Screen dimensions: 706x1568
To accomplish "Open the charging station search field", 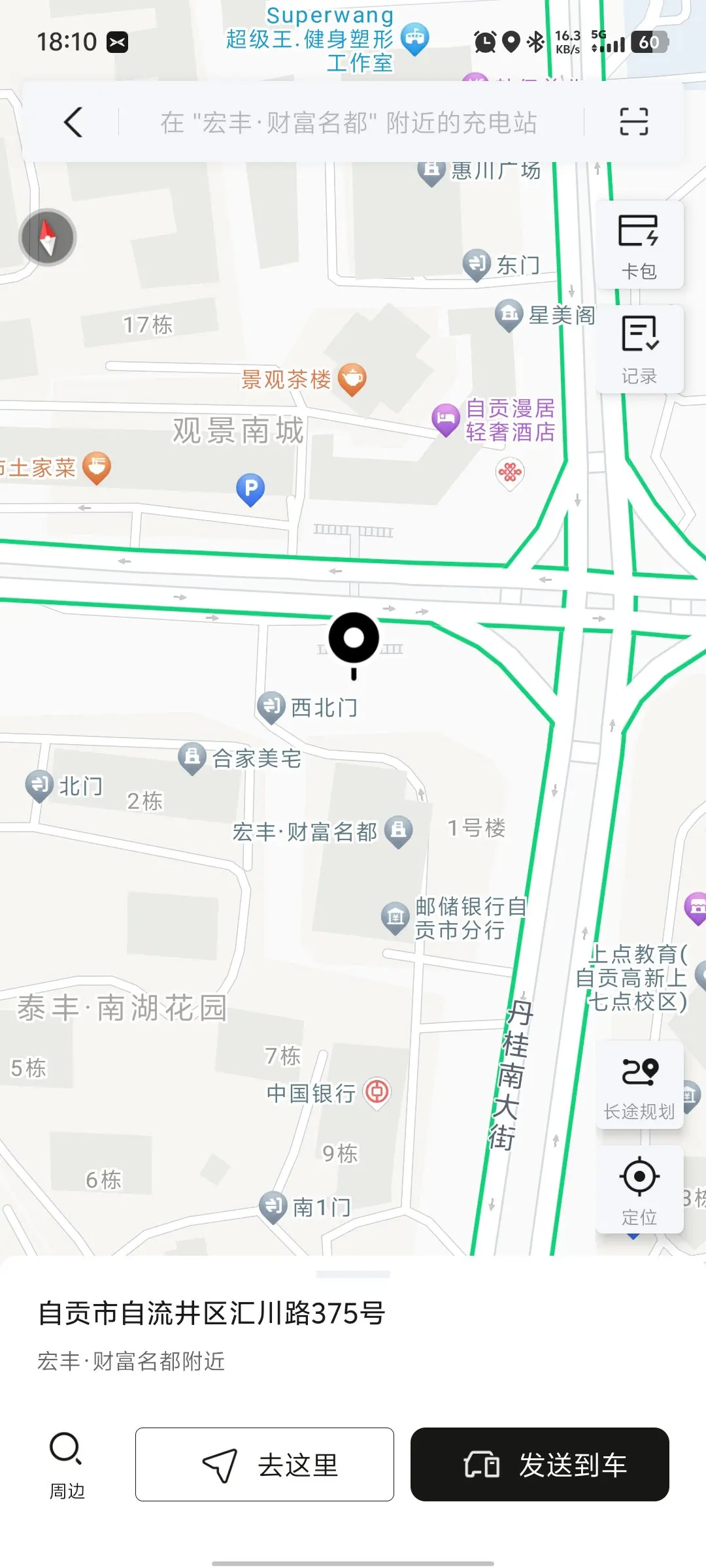I will tap(349, 122).
